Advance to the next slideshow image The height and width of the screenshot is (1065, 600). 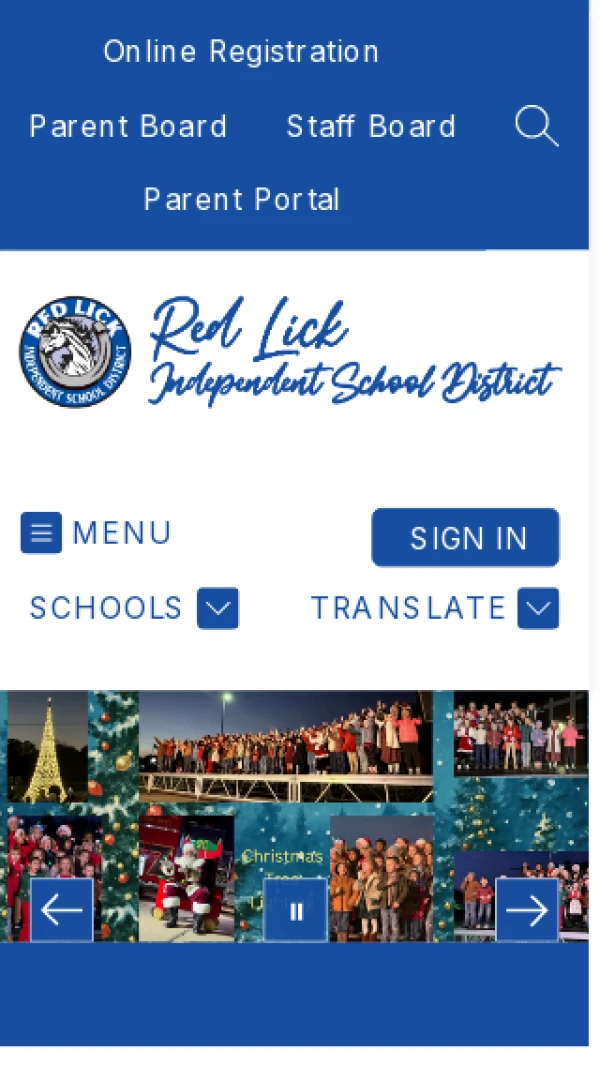coord(527,910)
